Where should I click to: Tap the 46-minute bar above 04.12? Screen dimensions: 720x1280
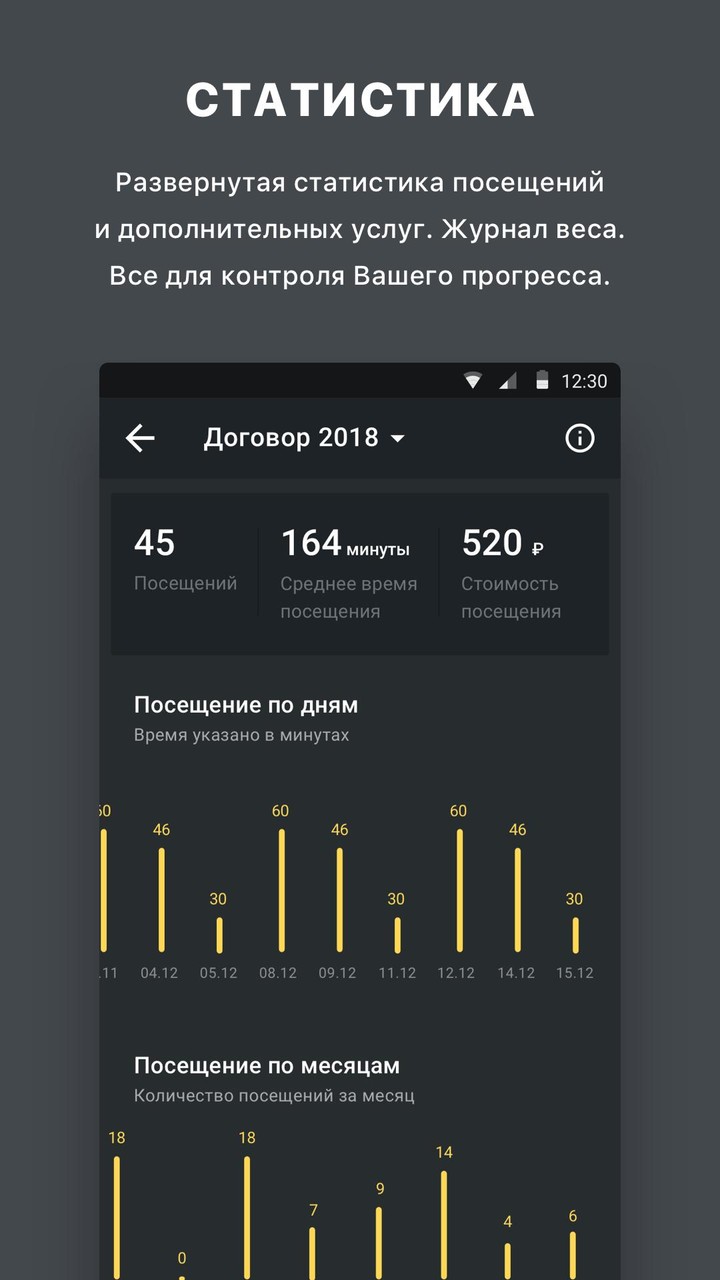pos(162,900)
